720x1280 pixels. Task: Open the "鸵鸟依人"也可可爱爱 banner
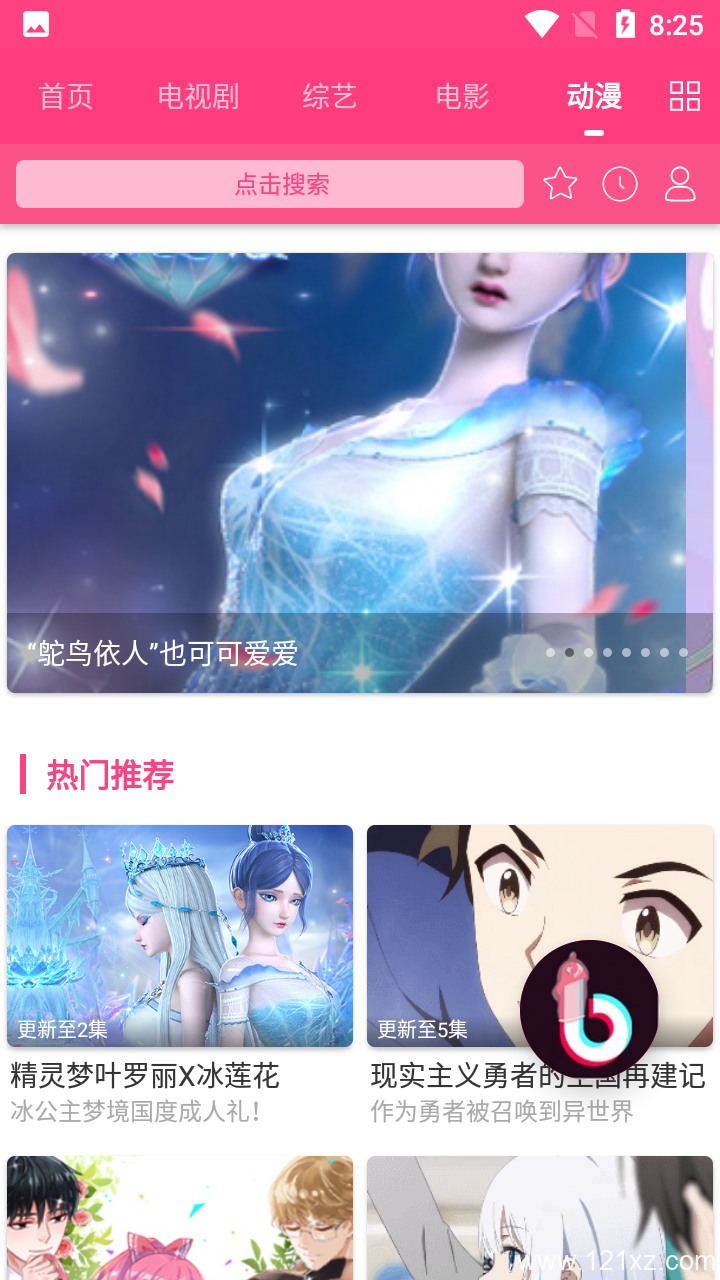tap(360, 472)
